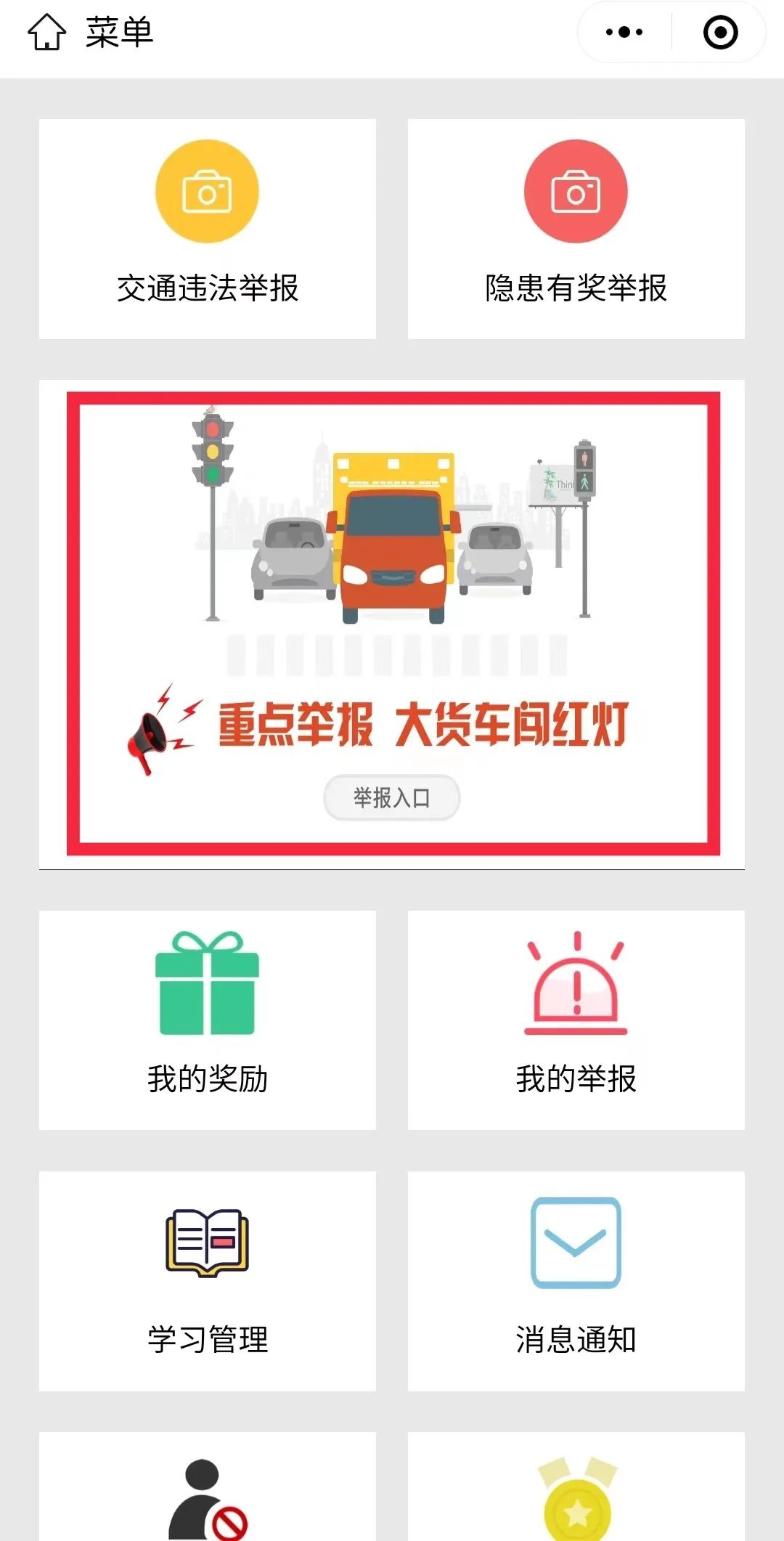Tap the home icon beside 菜单

pos(47,33)
